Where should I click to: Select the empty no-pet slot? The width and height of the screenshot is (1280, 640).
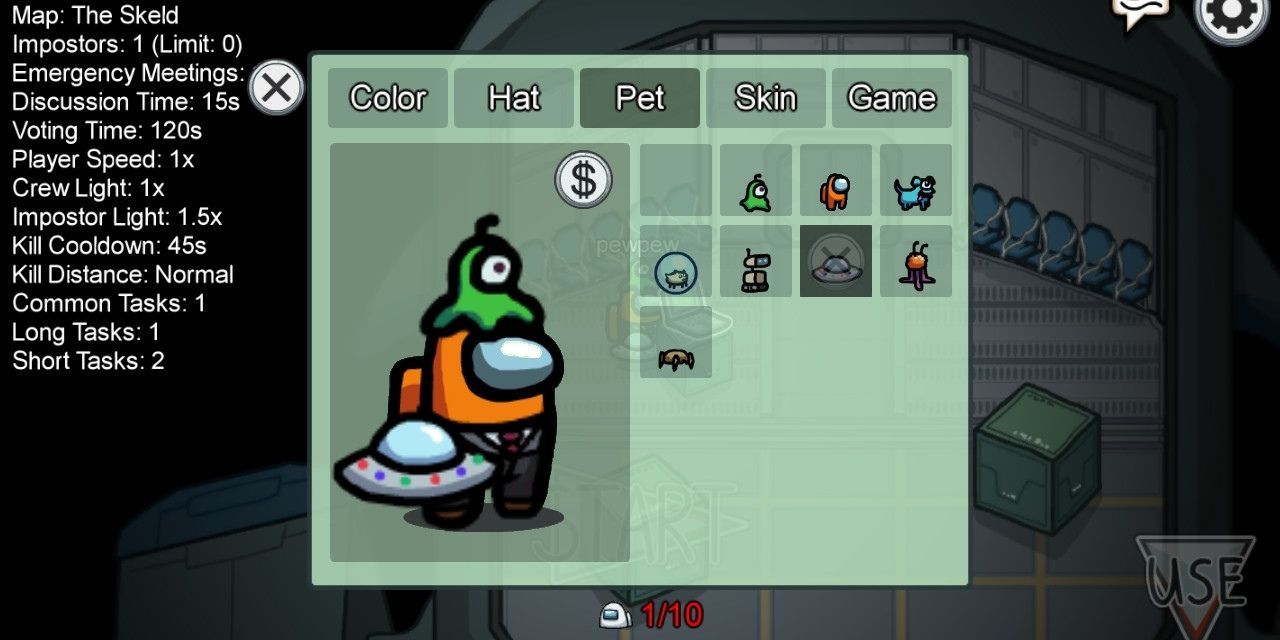point(676,180)
